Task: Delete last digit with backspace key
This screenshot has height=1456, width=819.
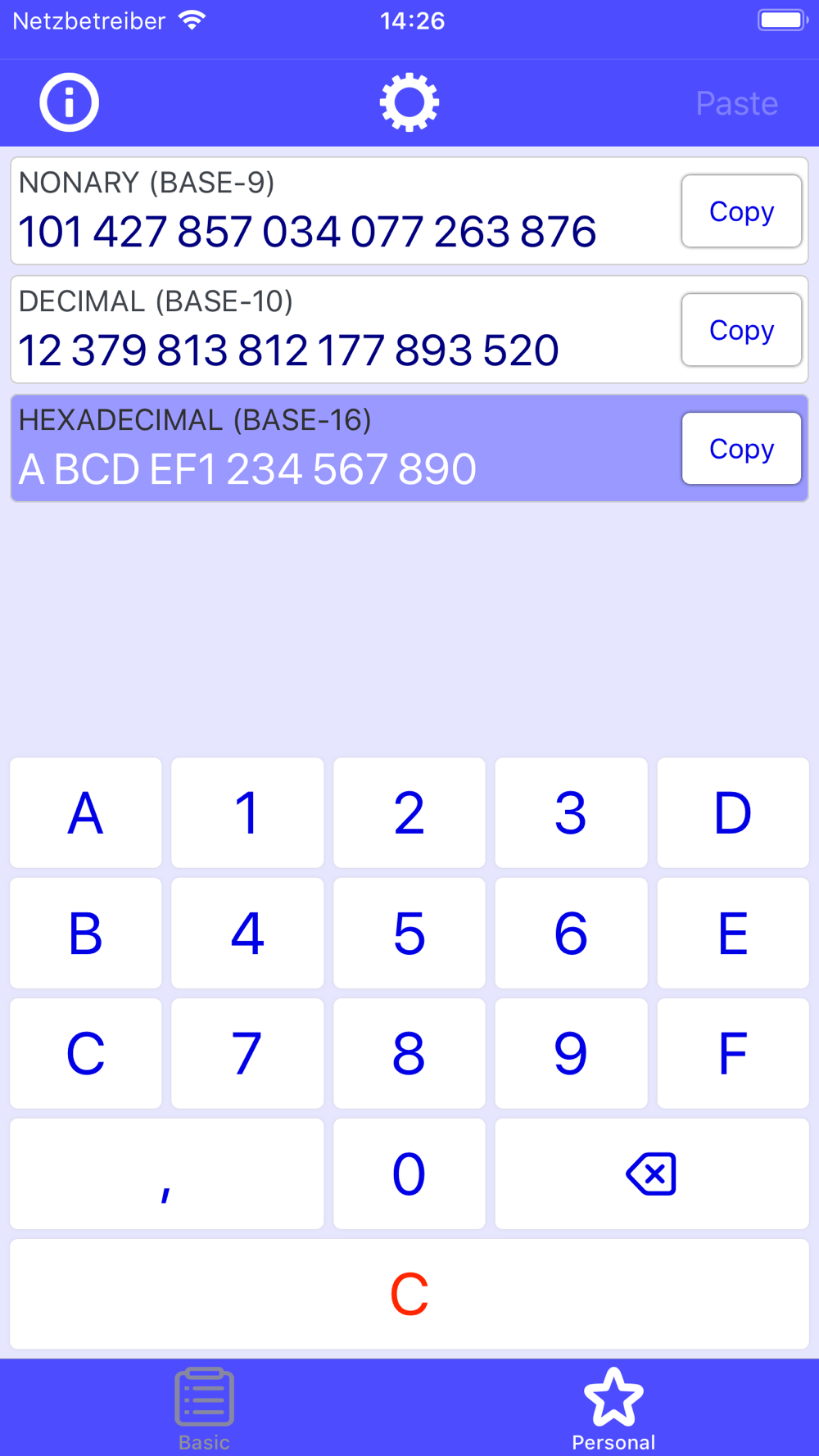Action: (x=652, y=1173)
